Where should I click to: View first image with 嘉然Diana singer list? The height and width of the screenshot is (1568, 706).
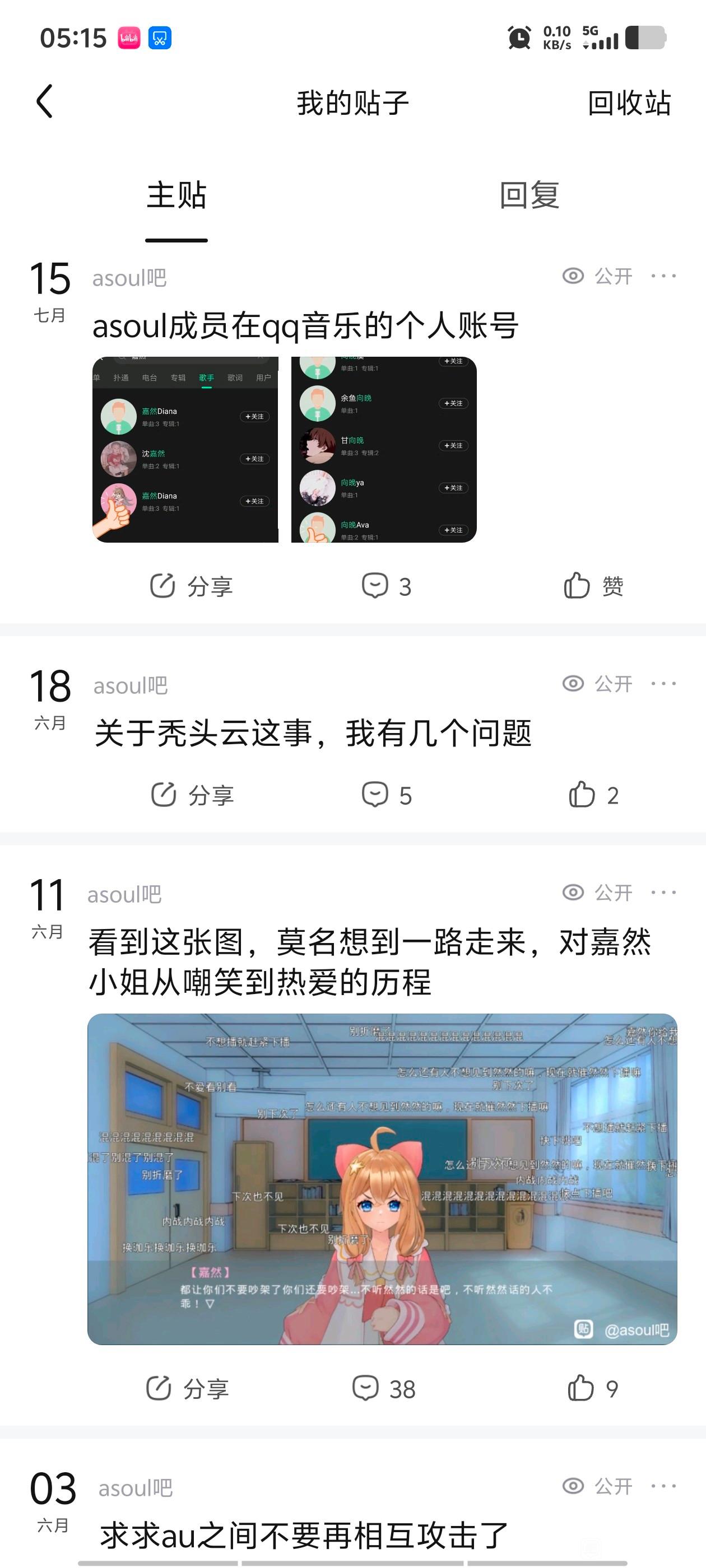[x=185, y=449]
